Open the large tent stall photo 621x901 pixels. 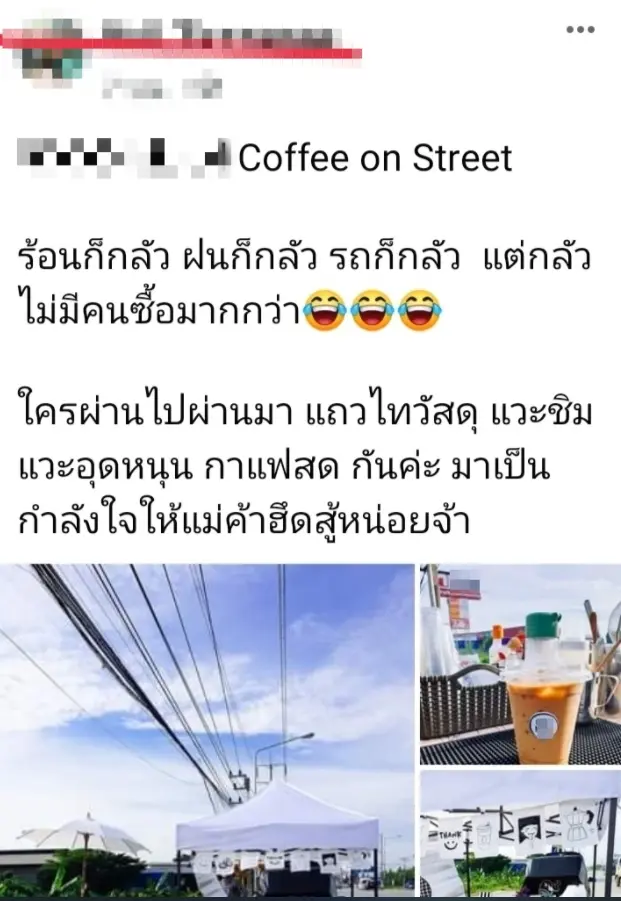207,732
